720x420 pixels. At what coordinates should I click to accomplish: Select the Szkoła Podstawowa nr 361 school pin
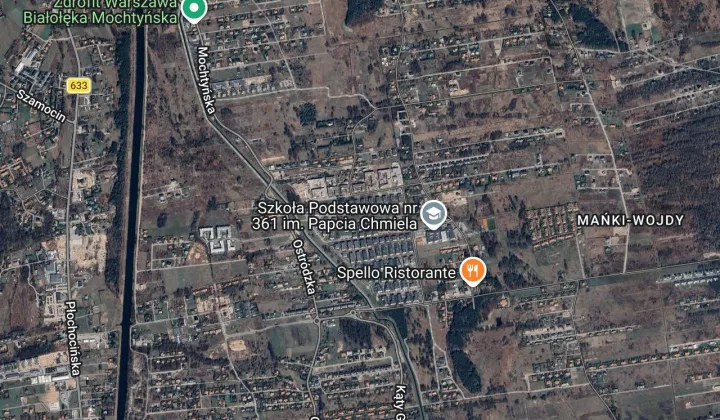(x=433, y=212)
